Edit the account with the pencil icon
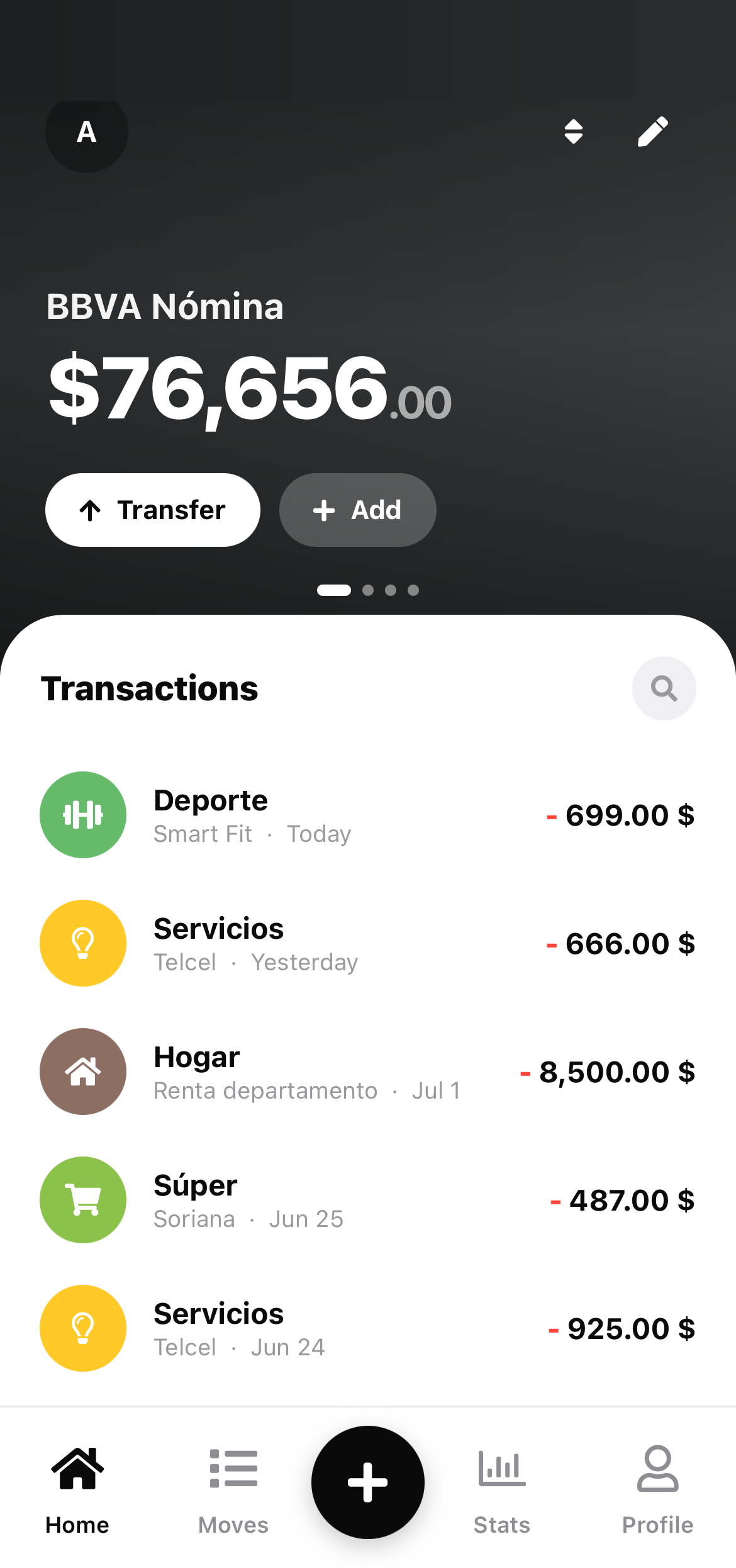Screen dimensions: 736x1568 point(653,132)
